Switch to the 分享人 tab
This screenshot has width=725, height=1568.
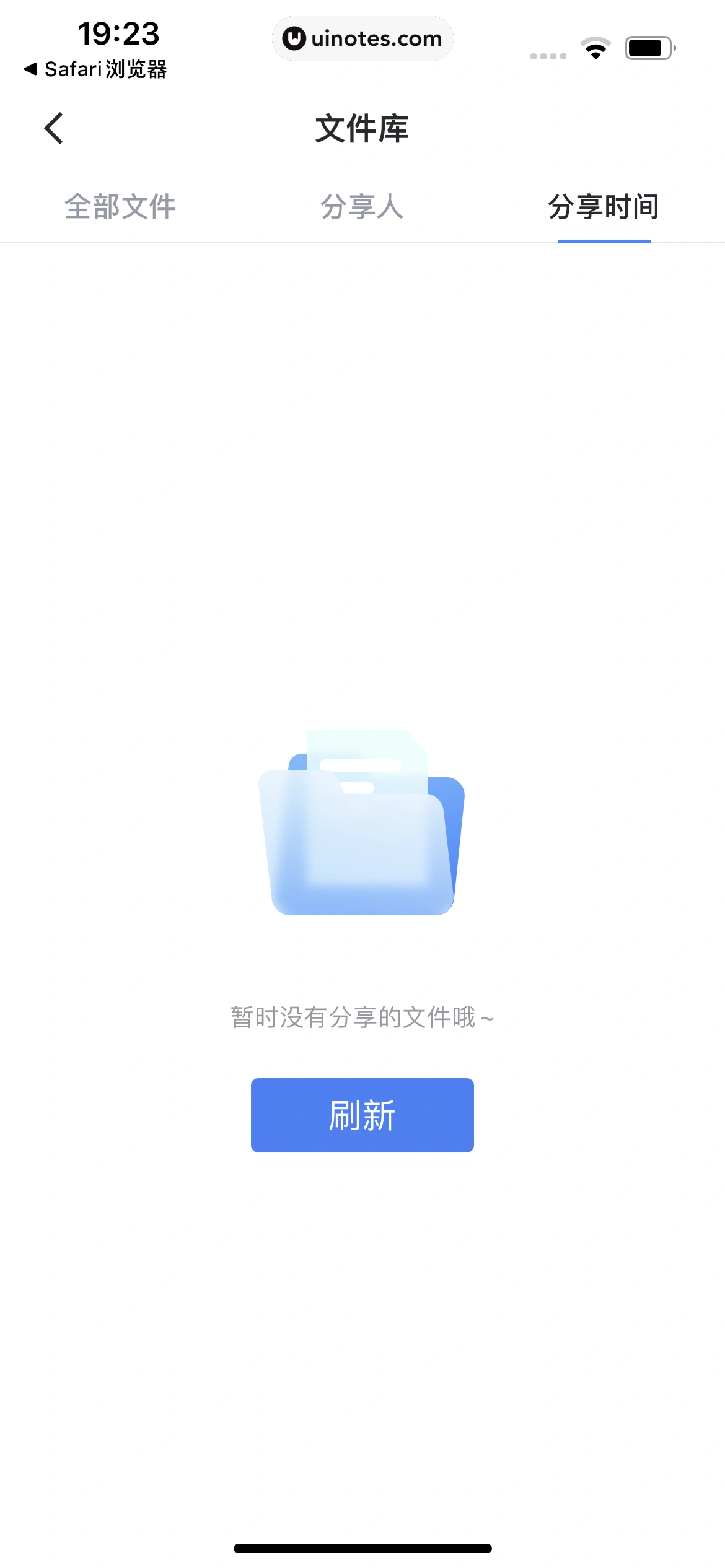362,206
